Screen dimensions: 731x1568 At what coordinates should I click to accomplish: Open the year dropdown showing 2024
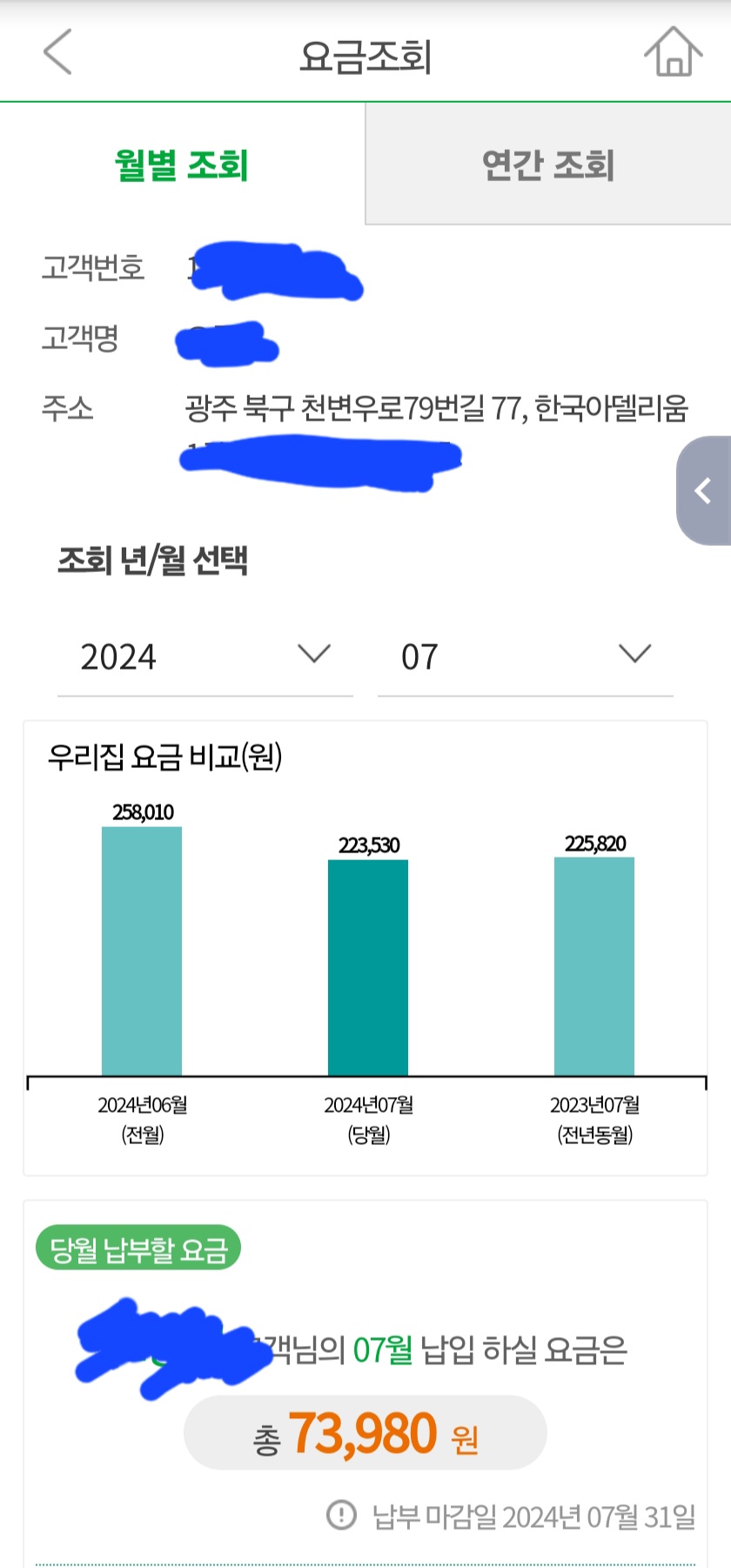coord(205,656)
